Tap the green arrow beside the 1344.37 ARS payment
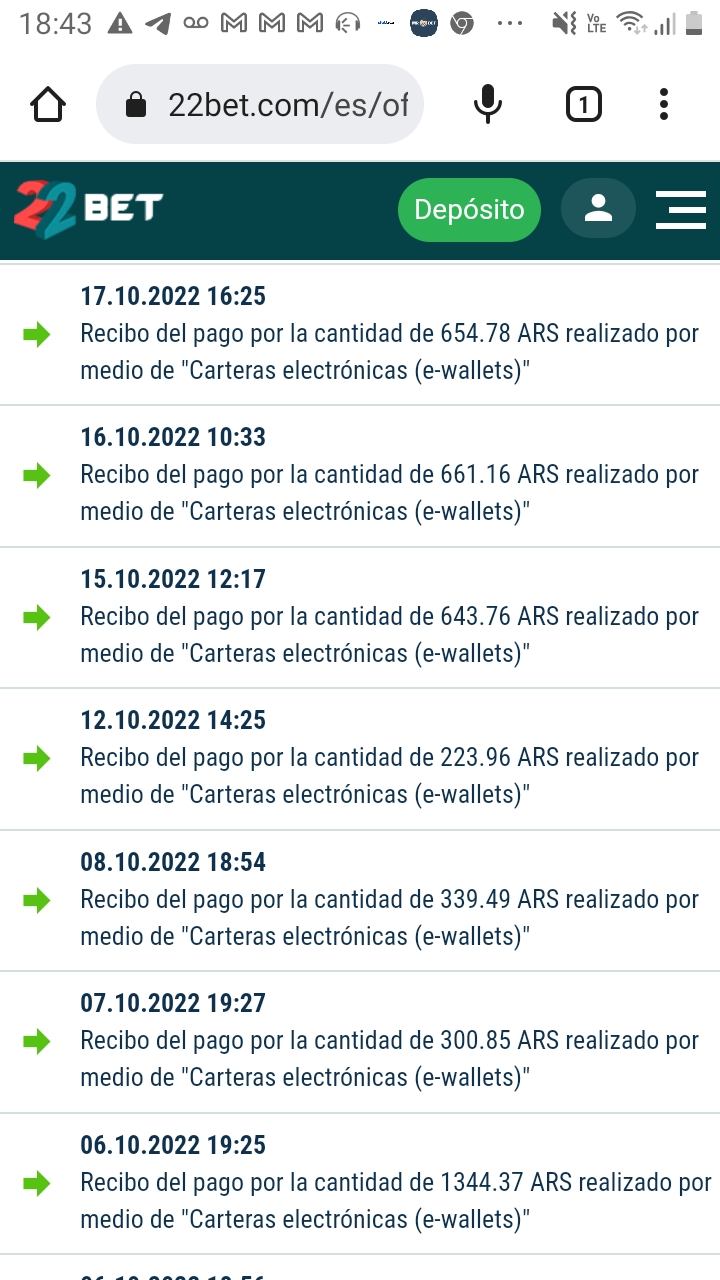Image resolution: width=720 pixels, height=1280 pixels. point(37,1184)
